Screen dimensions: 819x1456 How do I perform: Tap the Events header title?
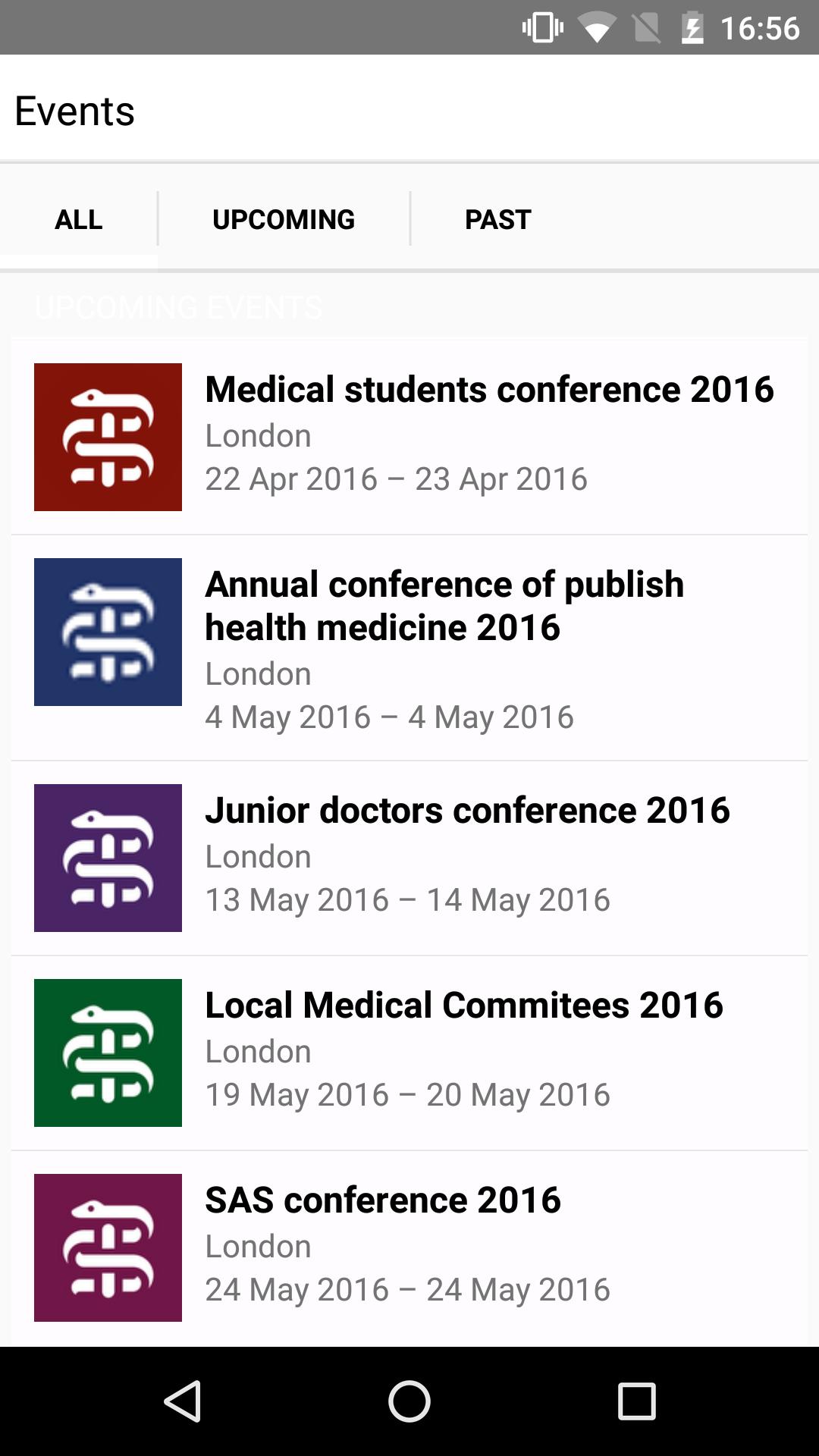(75, 111)
